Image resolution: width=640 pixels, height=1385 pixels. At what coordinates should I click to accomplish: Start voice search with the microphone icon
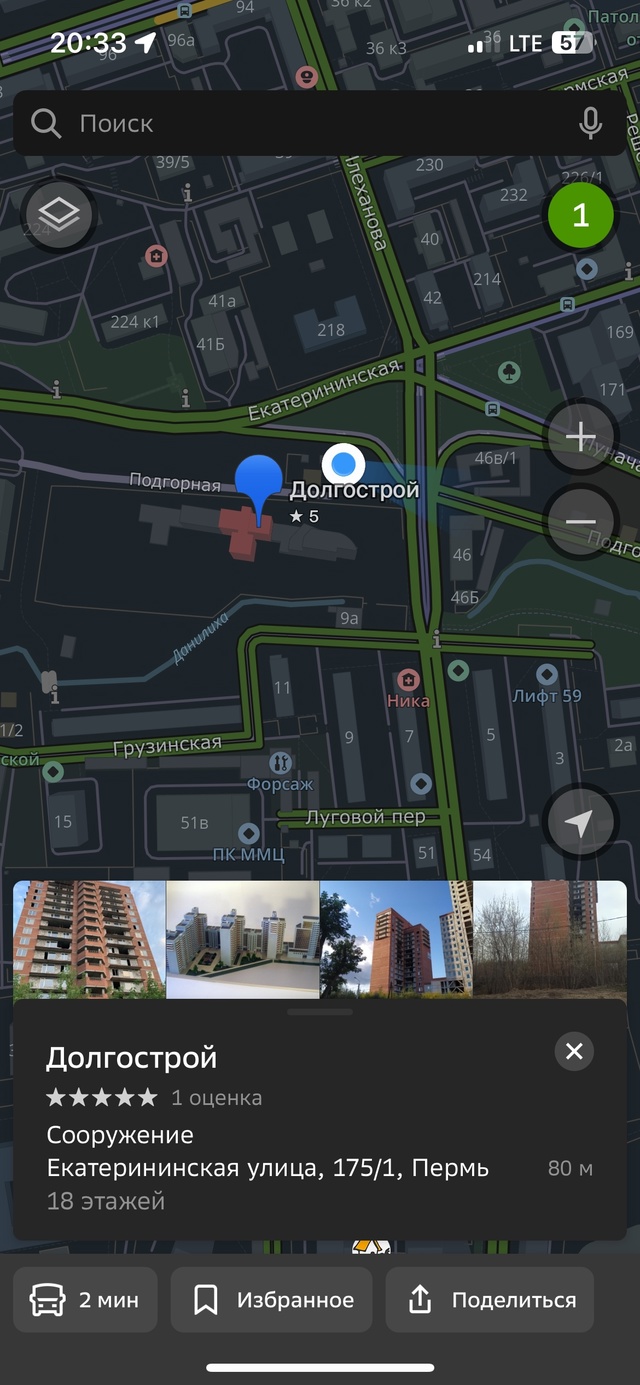(590, 124)
